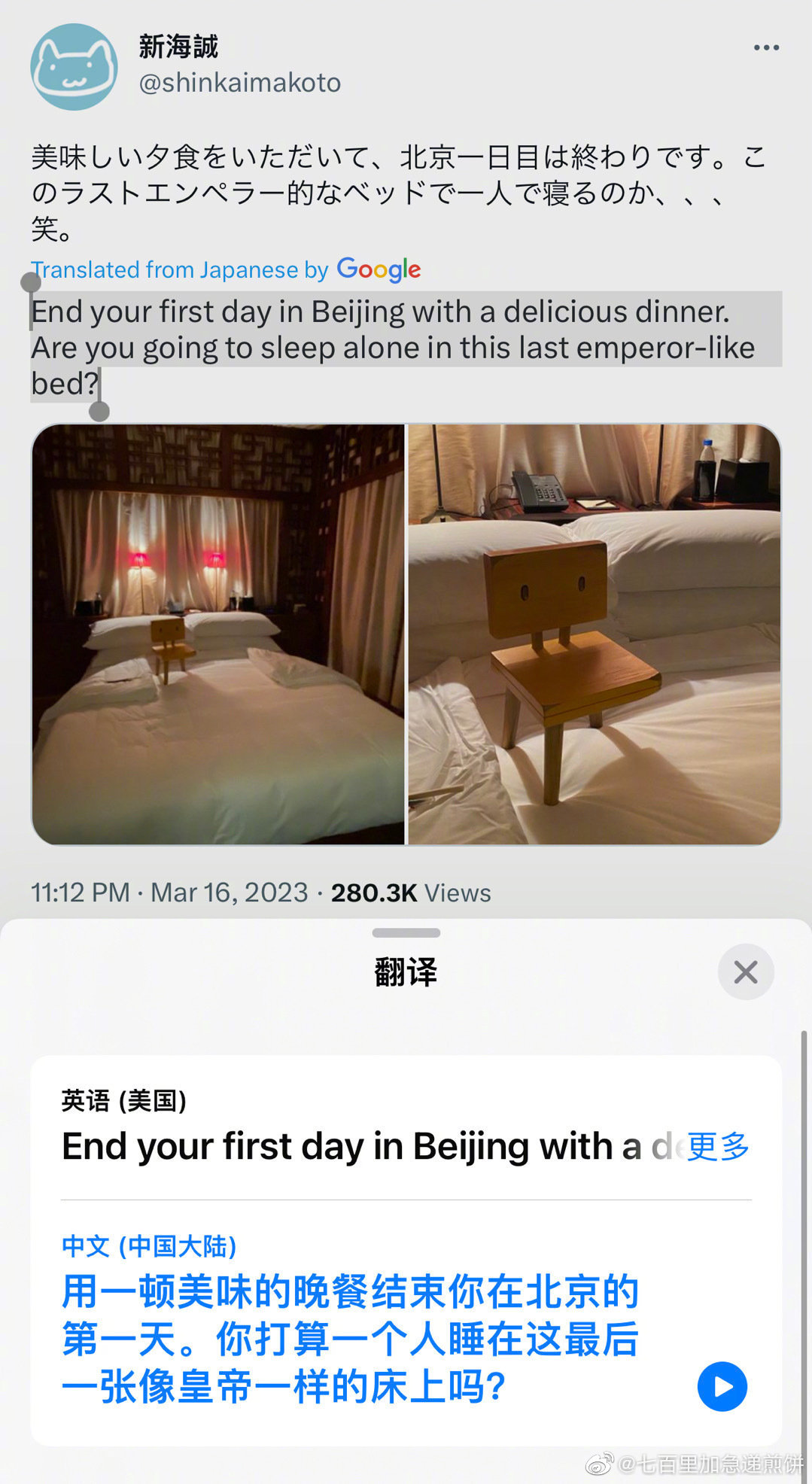
Task: Open the three-dot overflow menu on the tweet
Action: click(x=766, y=47)
